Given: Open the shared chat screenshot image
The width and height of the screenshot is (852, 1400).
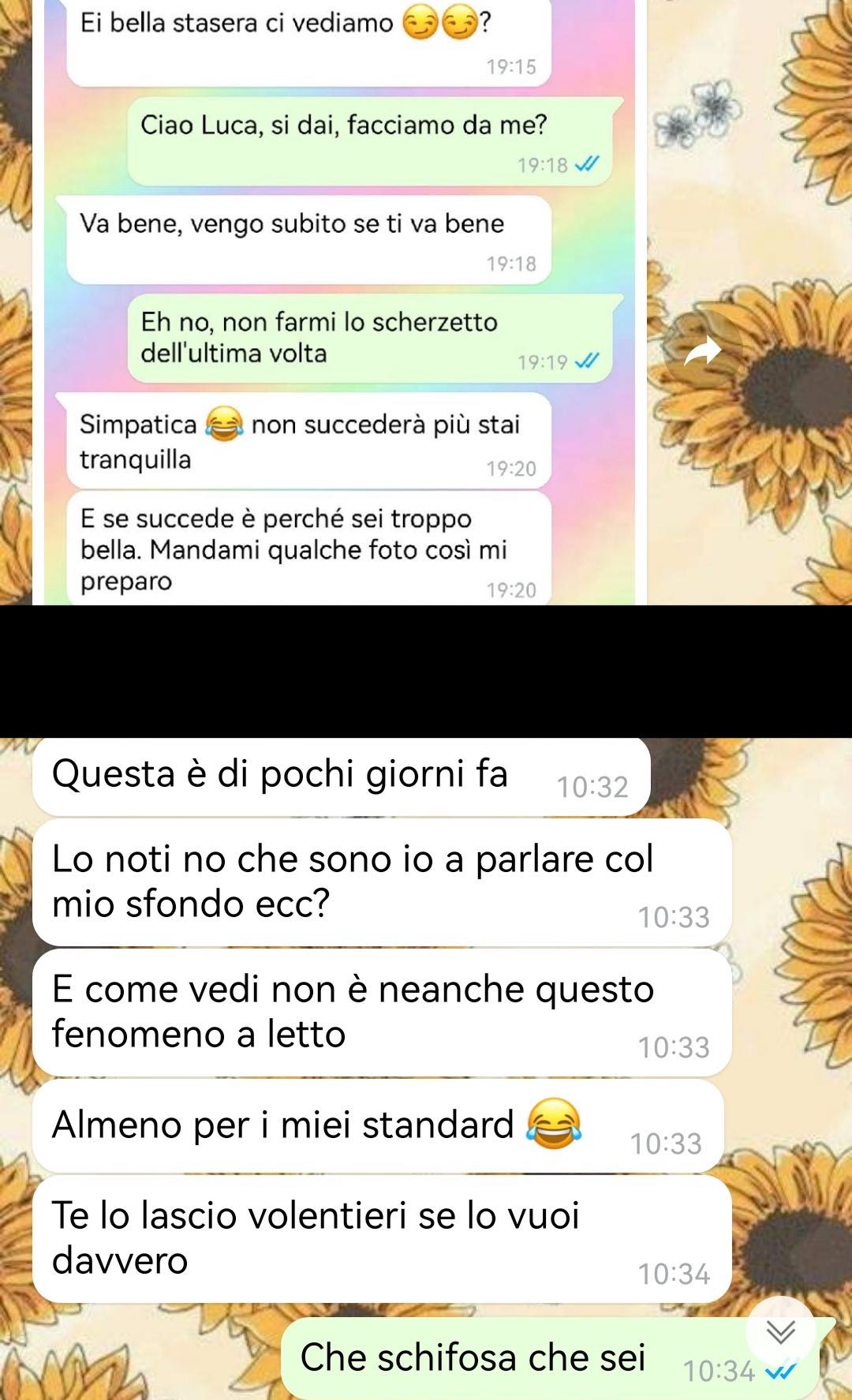Looking at the screenshot, I should pyautogui.click(x=339, y=302).
